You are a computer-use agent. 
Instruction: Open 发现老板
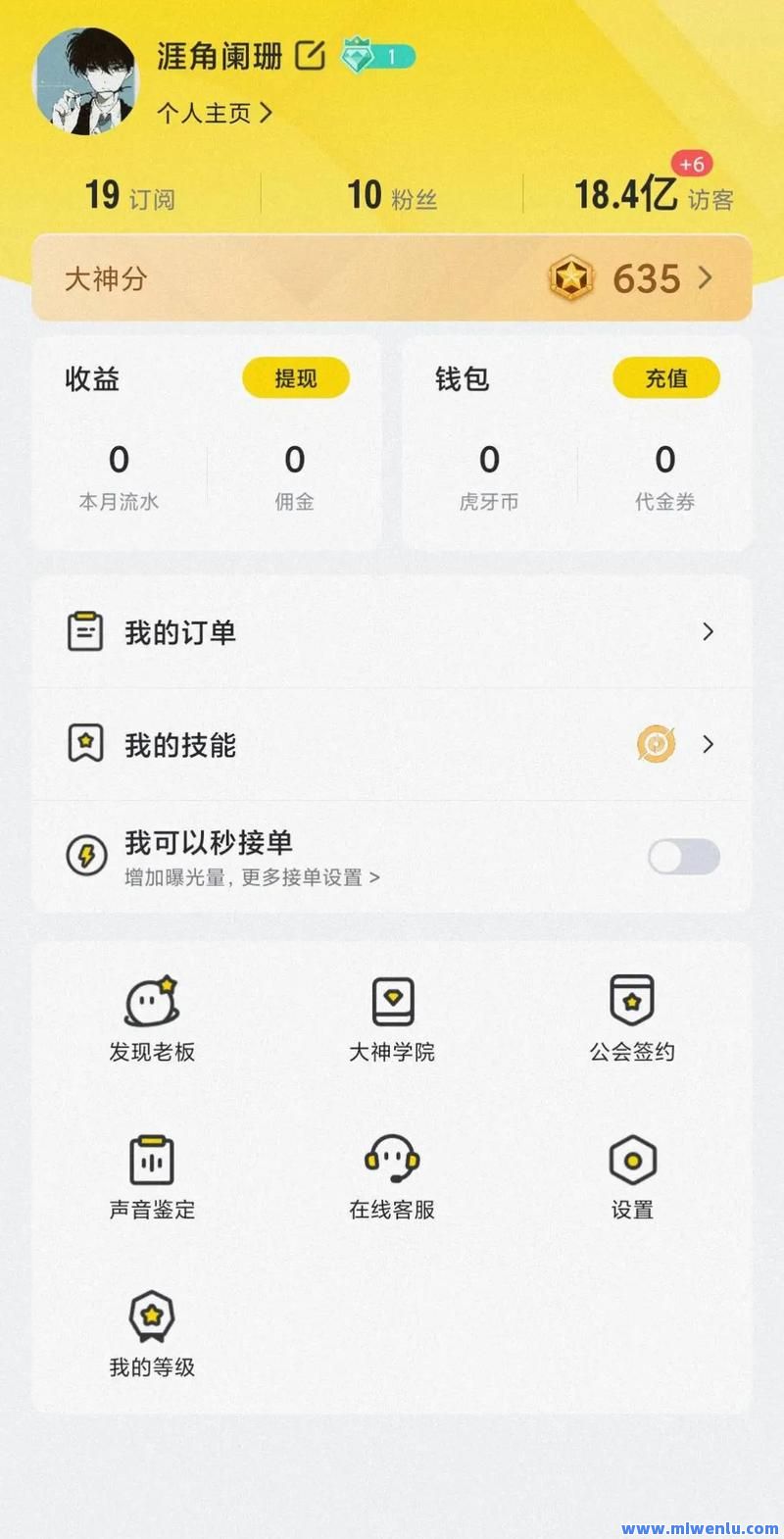point(152,1019)
